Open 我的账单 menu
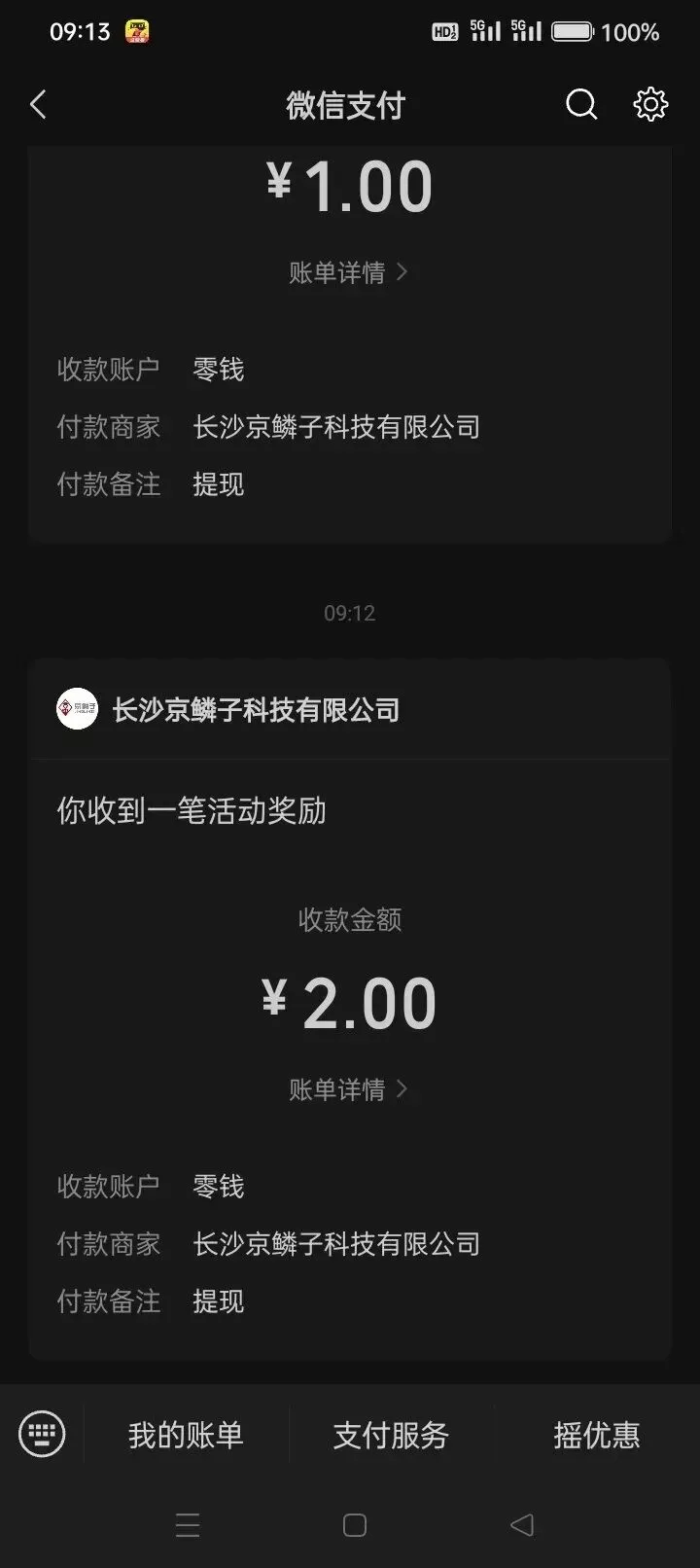This screenshot has width=700, height=1568. (x=186, y=1435)
